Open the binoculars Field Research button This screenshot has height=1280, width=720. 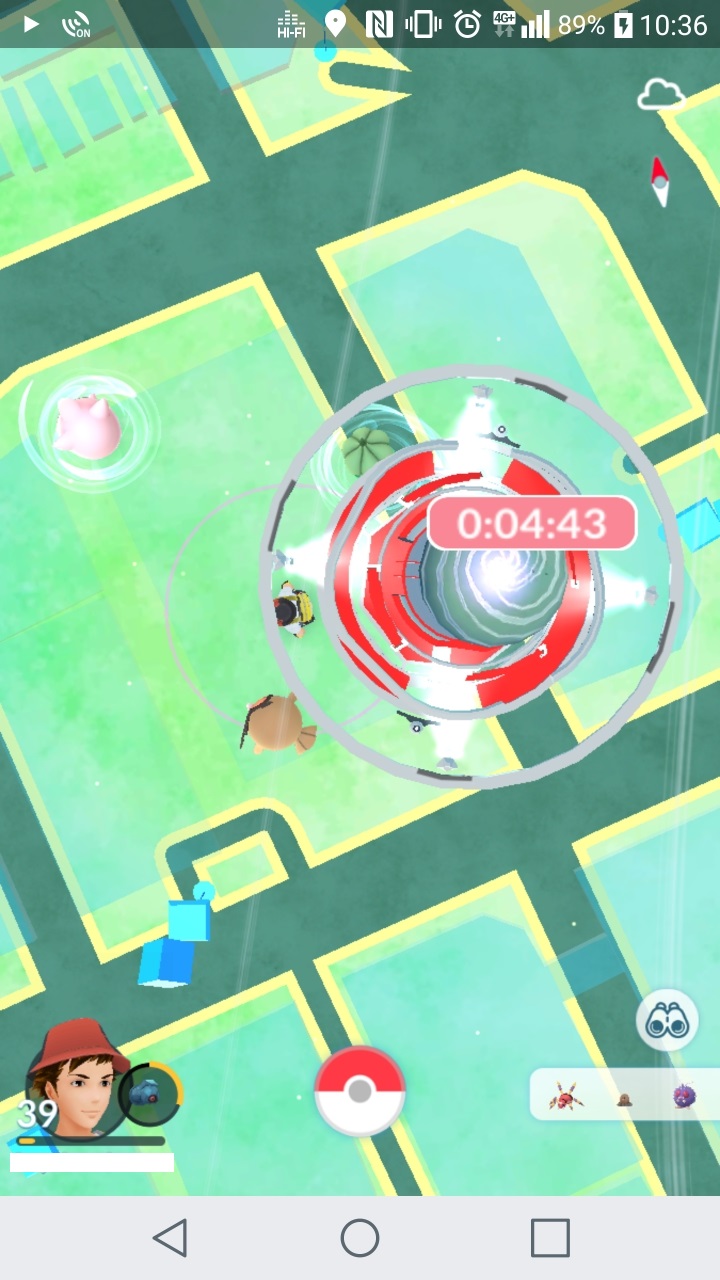(667, 1020)
